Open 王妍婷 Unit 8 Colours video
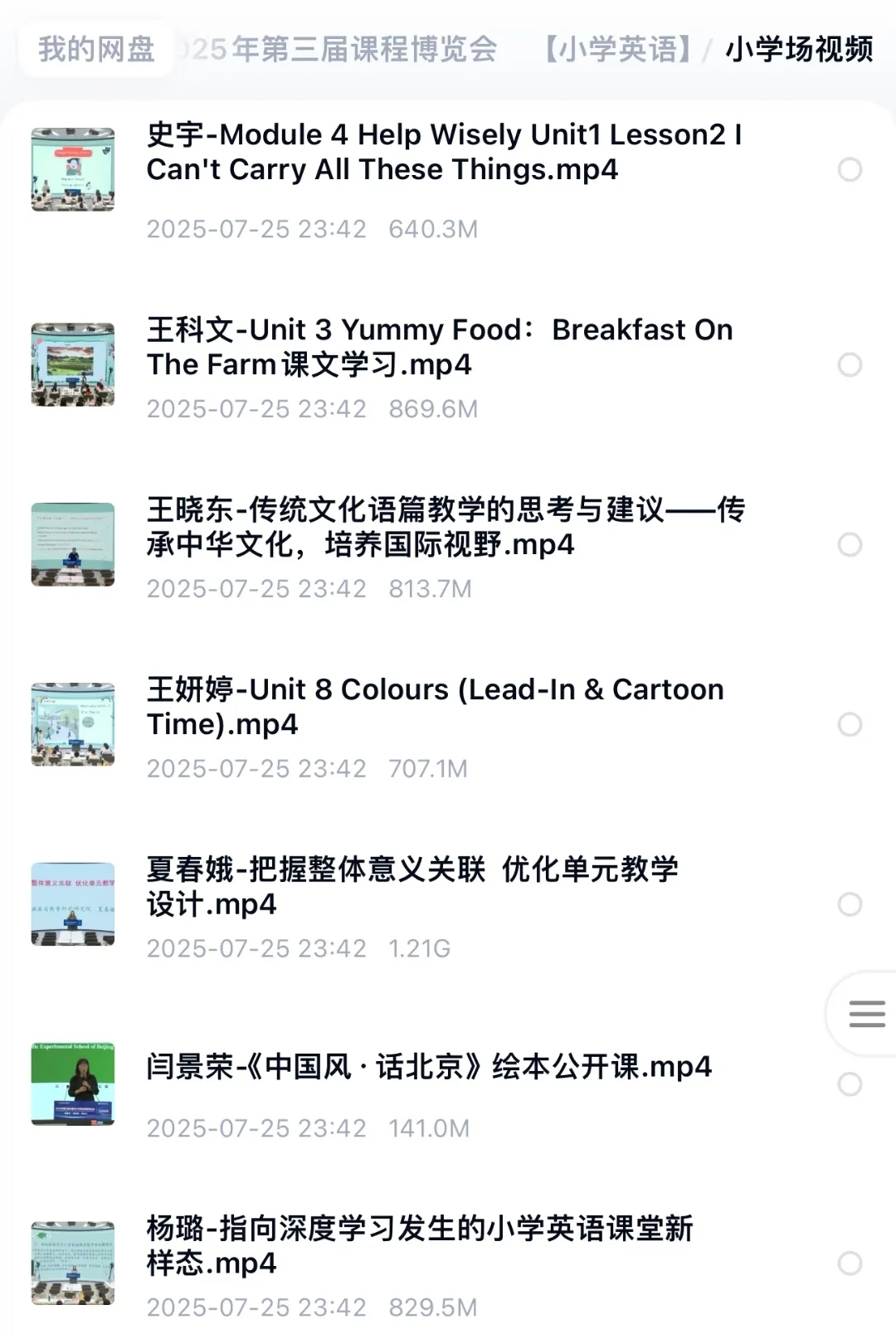The image size is (896, 1339). (x=435, y=707)
